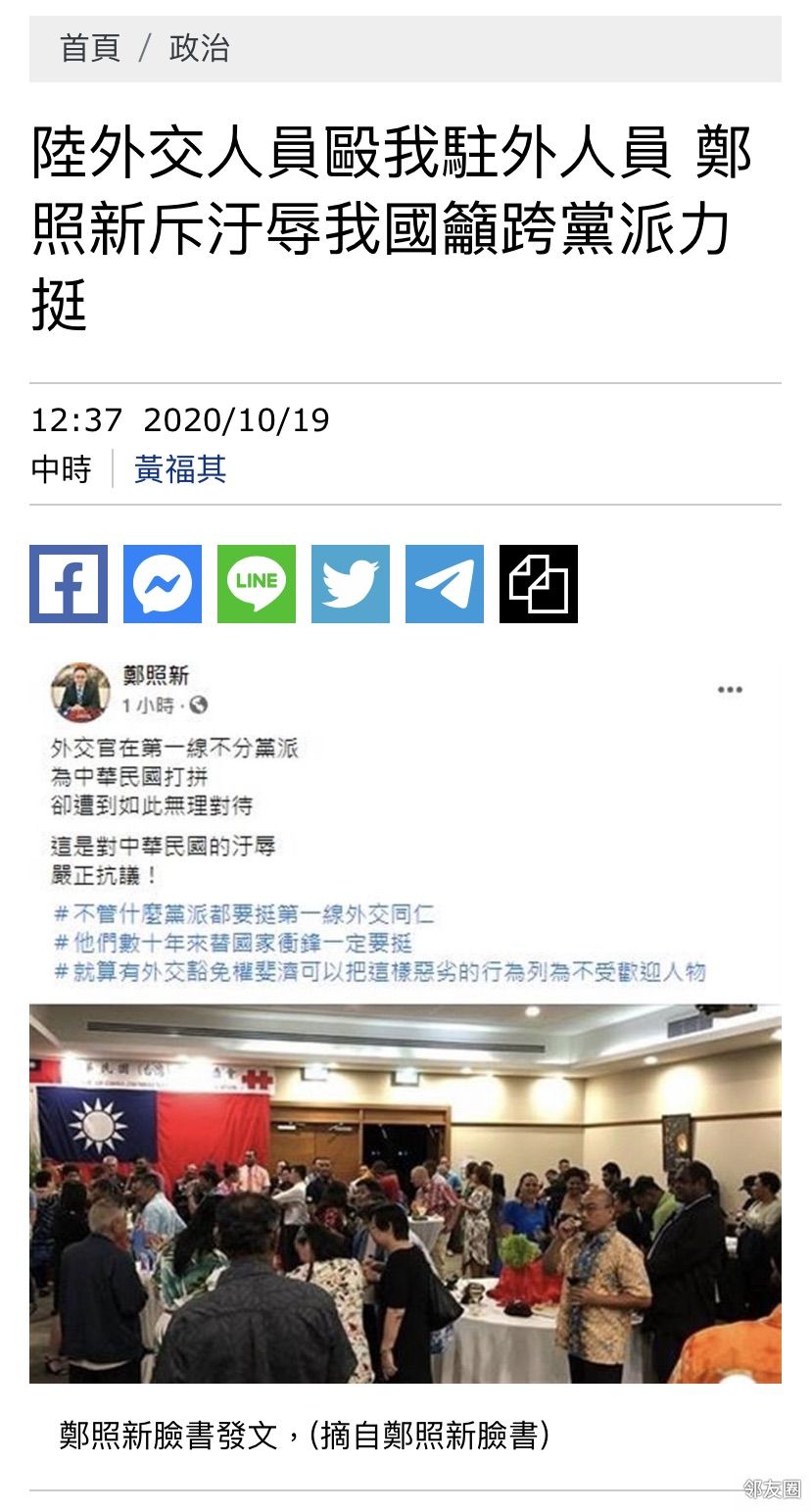Copy the article link

click(539, 584)
